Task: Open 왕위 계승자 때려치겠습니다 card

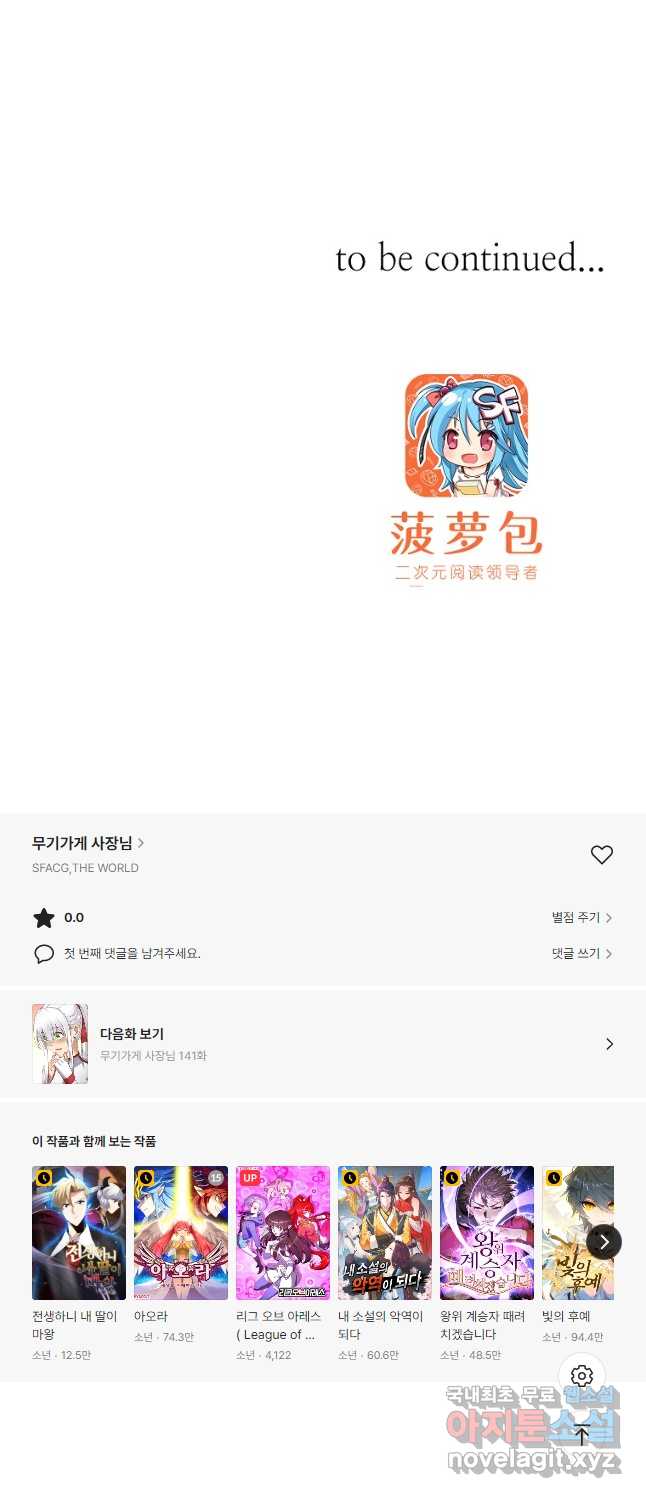Action: (x=487, y=1233)
